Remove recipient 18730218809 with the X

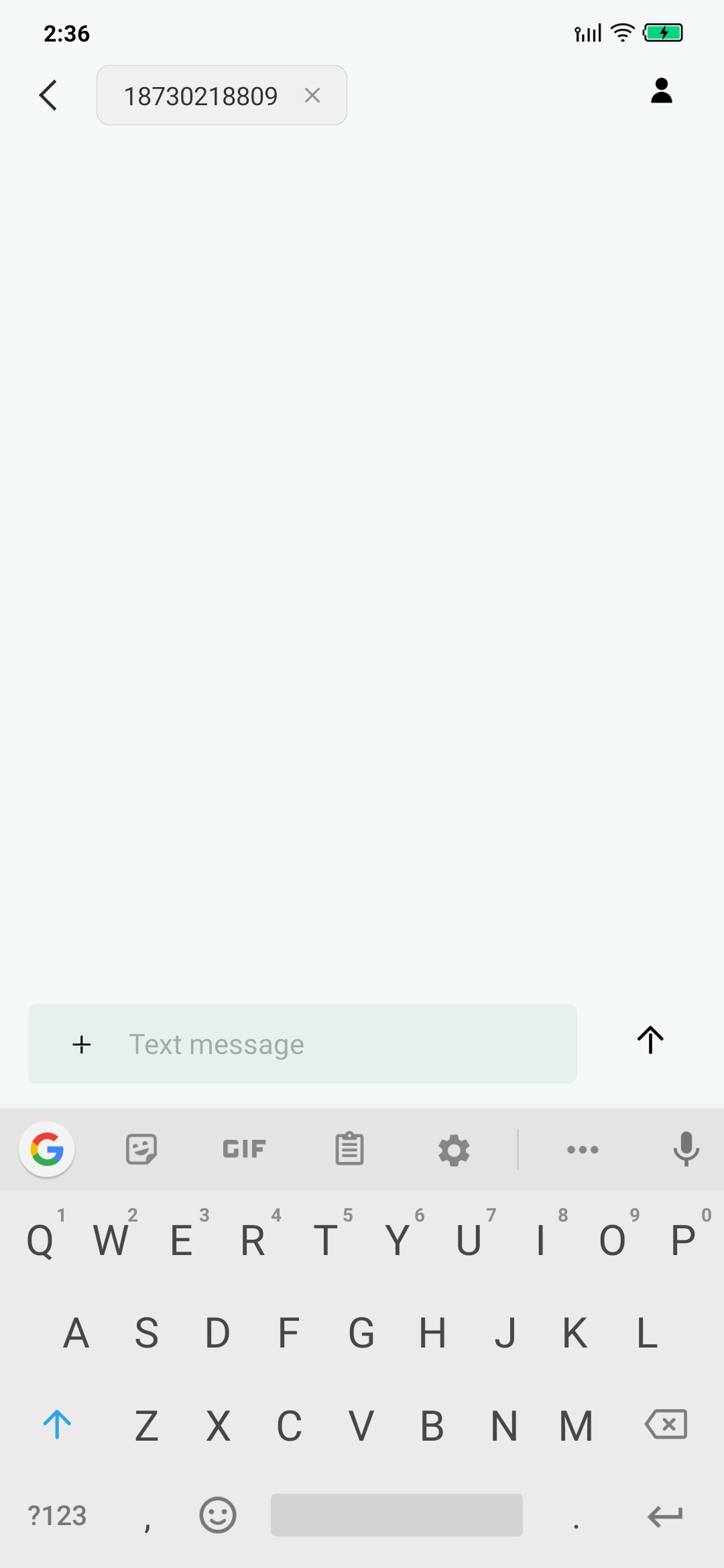tap(312, 95)
